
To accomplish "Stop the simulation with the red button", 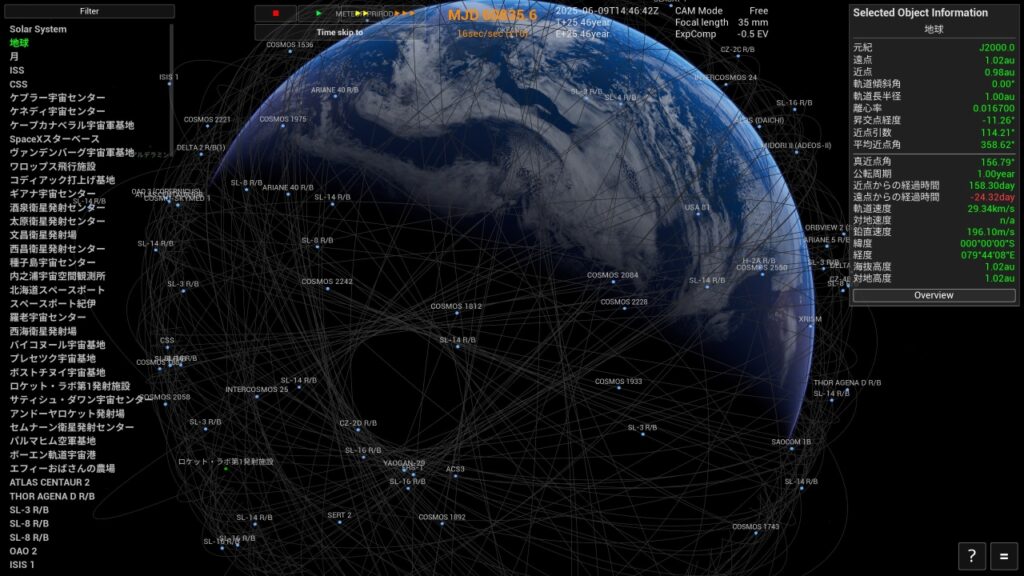I will point(275,13).
